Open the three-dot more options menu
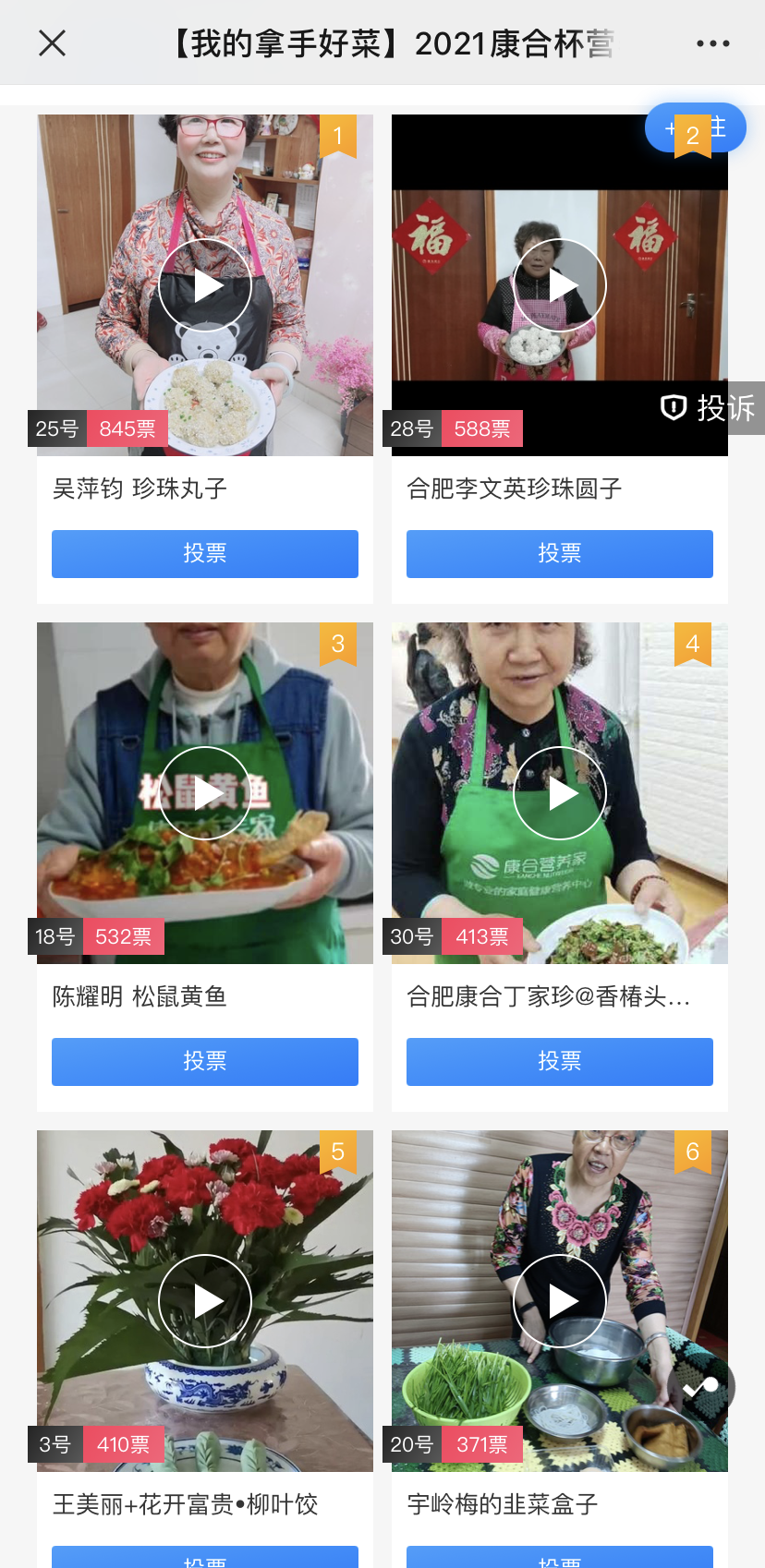This screenshot has width=765, height=1568. [710, 42]
